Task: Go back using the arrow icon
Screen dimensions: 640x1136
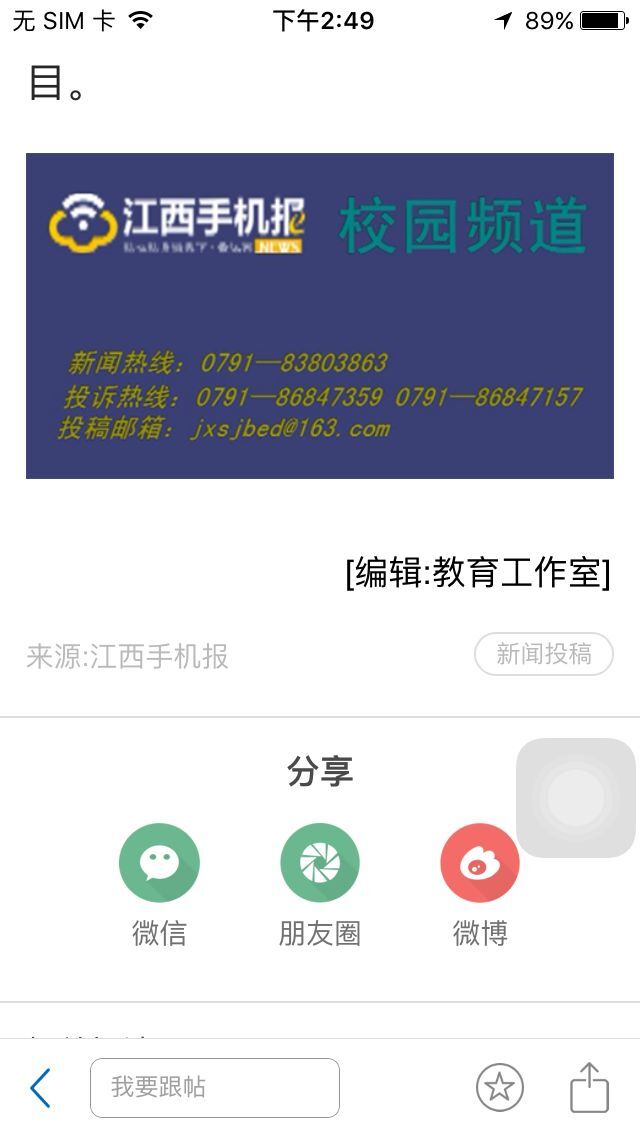Action: (40, 1088)
